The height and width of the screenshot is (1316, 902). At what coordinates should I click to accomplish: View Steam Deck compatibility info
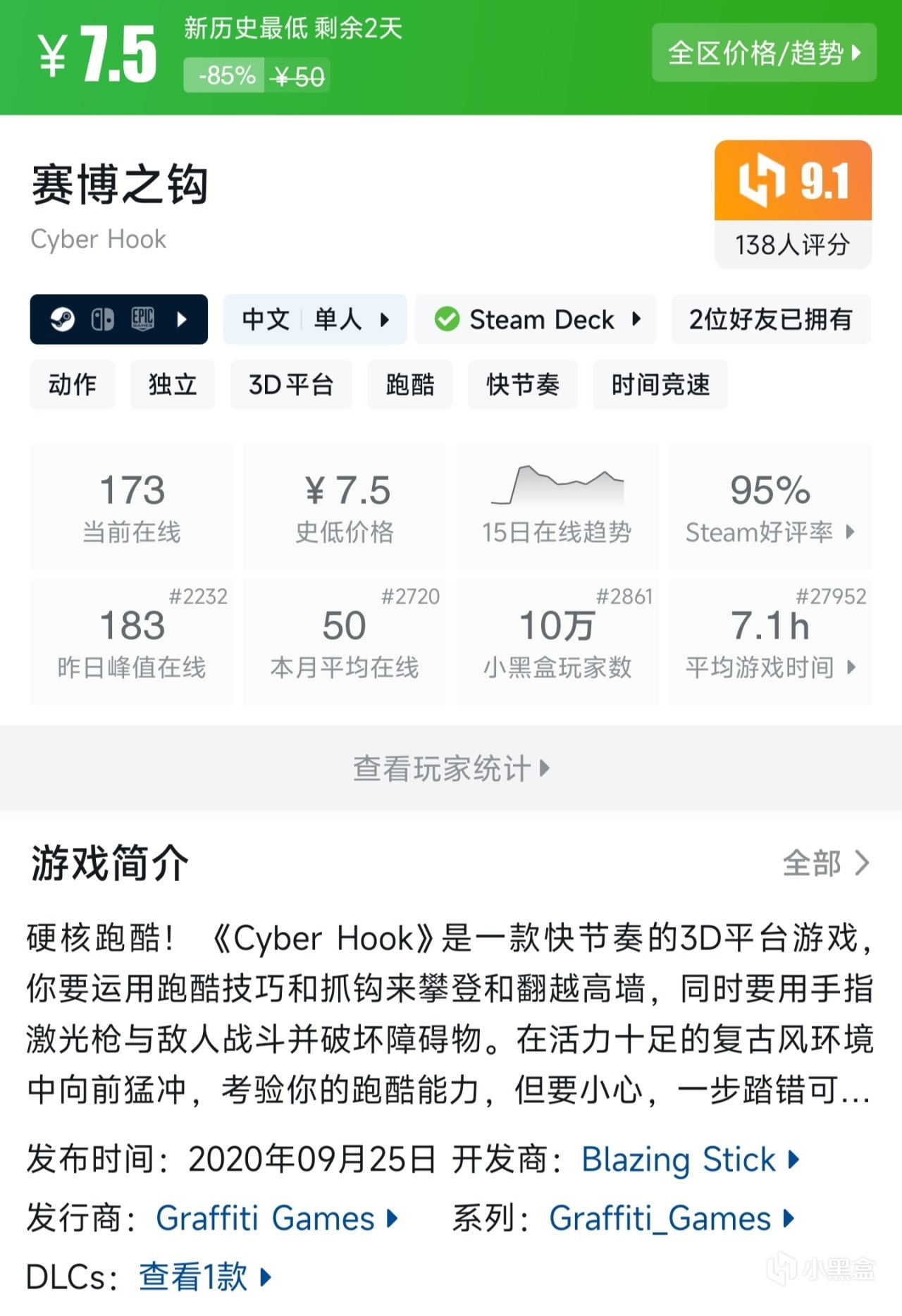tap(536, 319)
